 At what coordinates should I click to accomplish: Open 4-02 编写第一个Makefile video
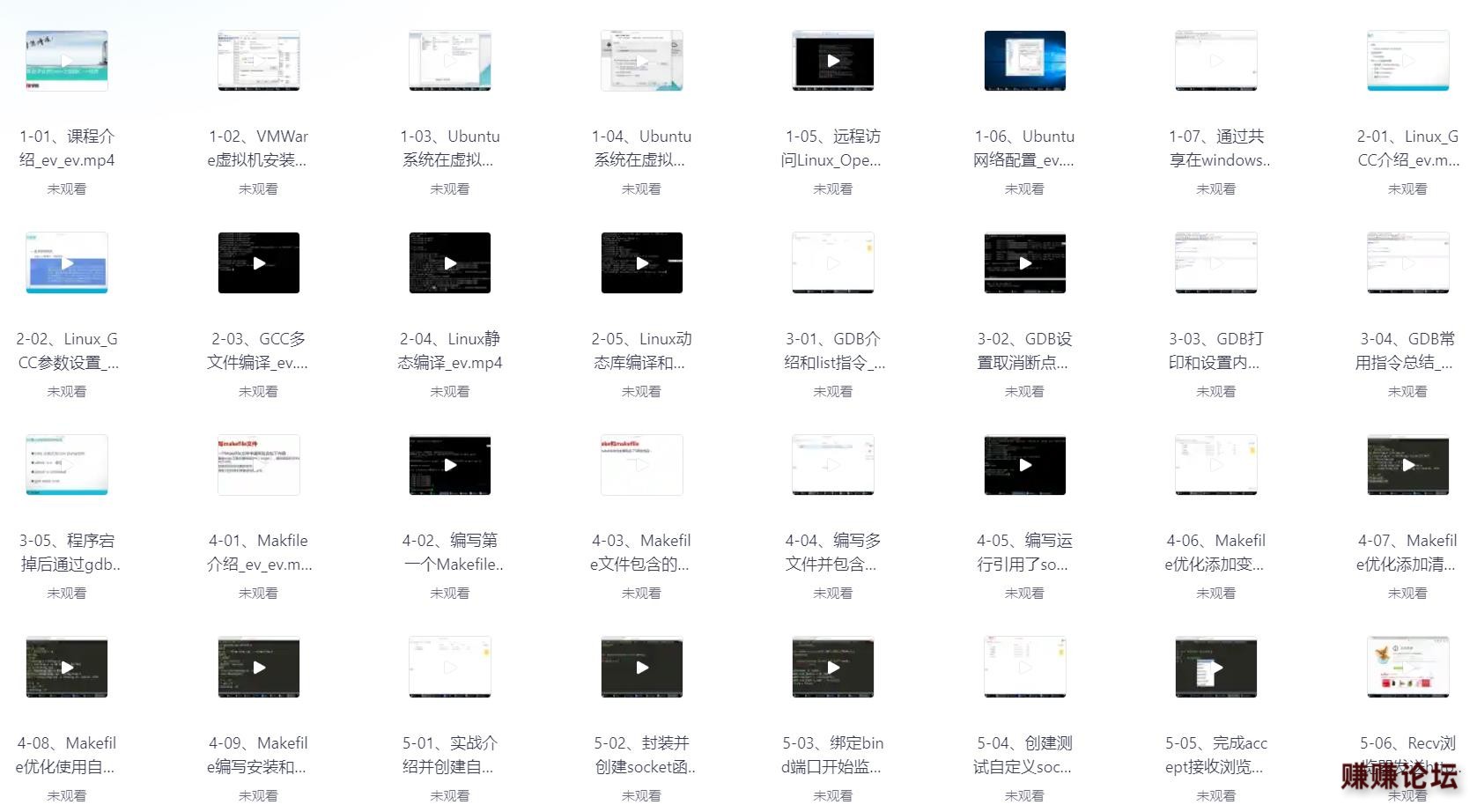[450, 465]
